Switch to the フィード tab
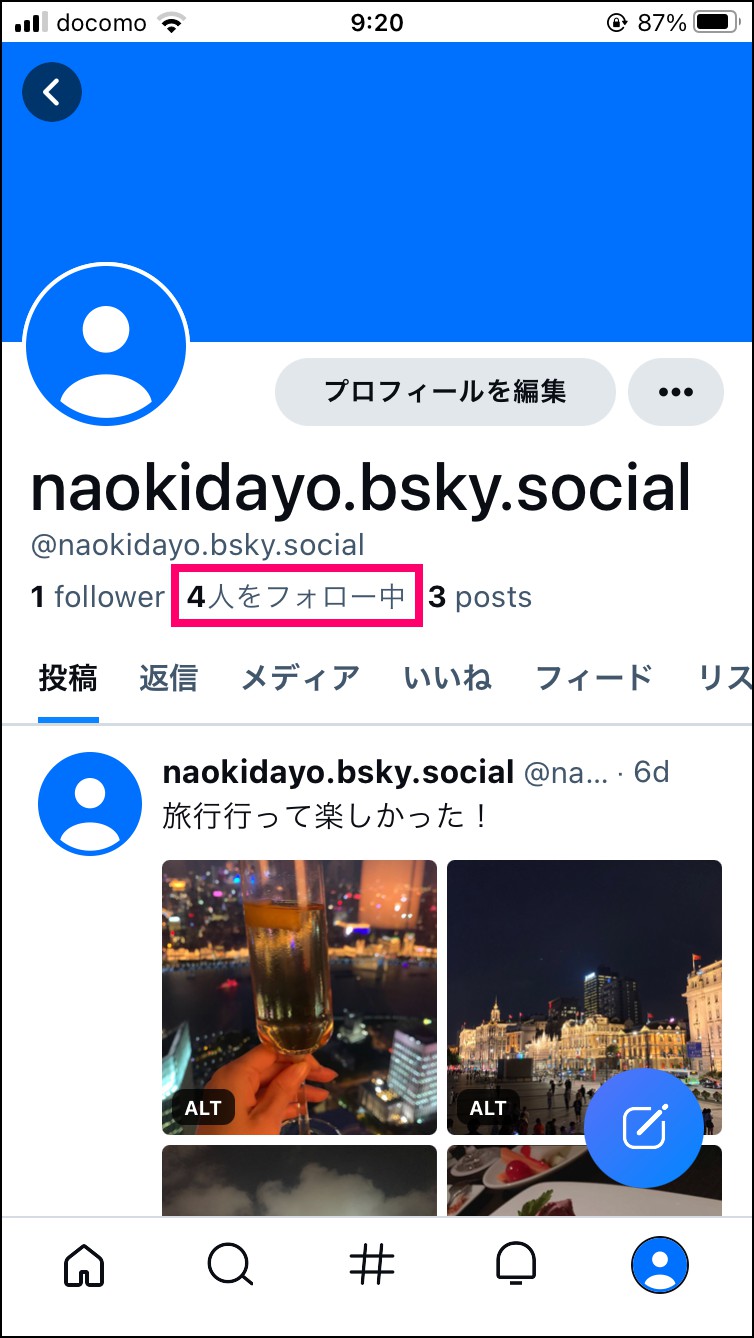Image resolution: width=754 pixels, height=1338 pixels. (594, 678)
